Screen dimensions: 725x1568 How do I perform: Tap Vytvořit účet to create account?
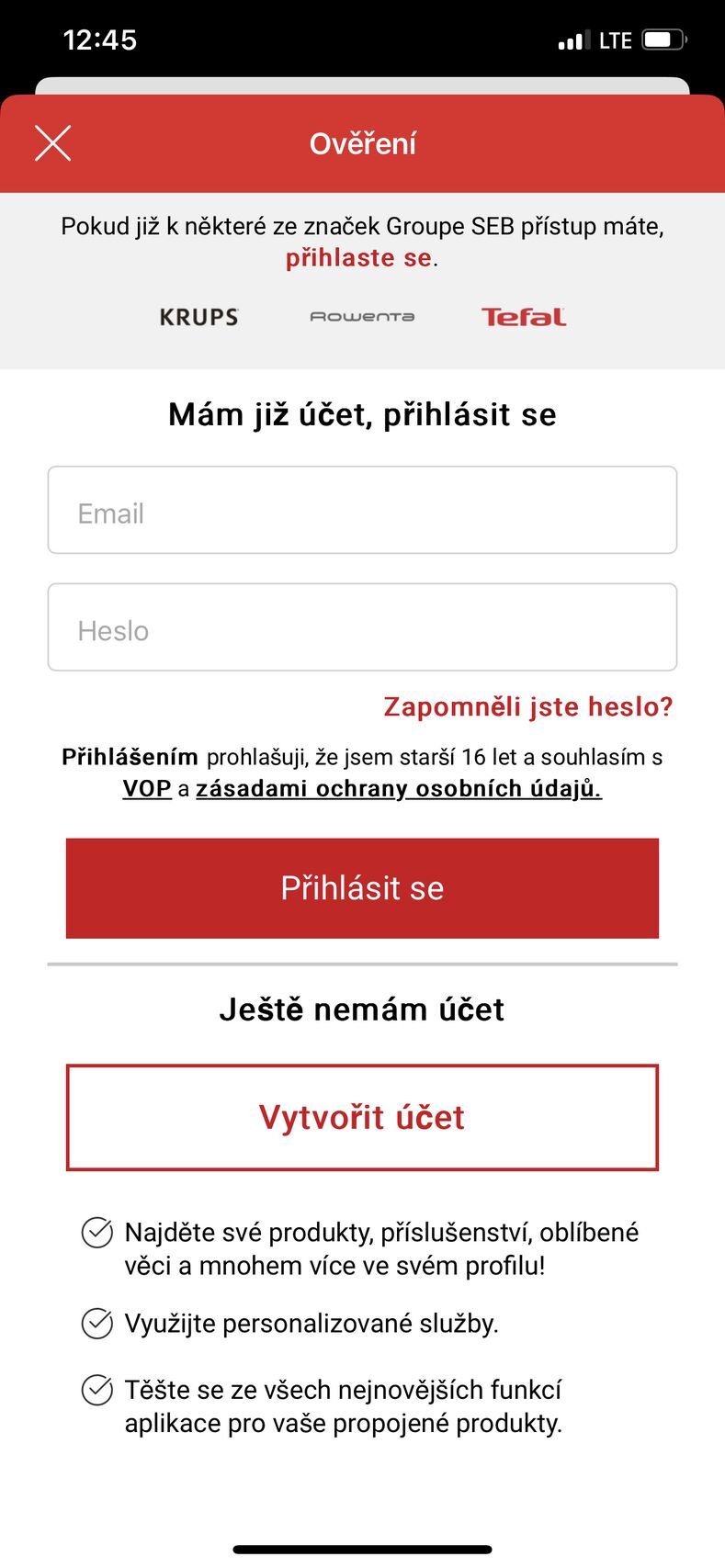[x=362, y=1118]
